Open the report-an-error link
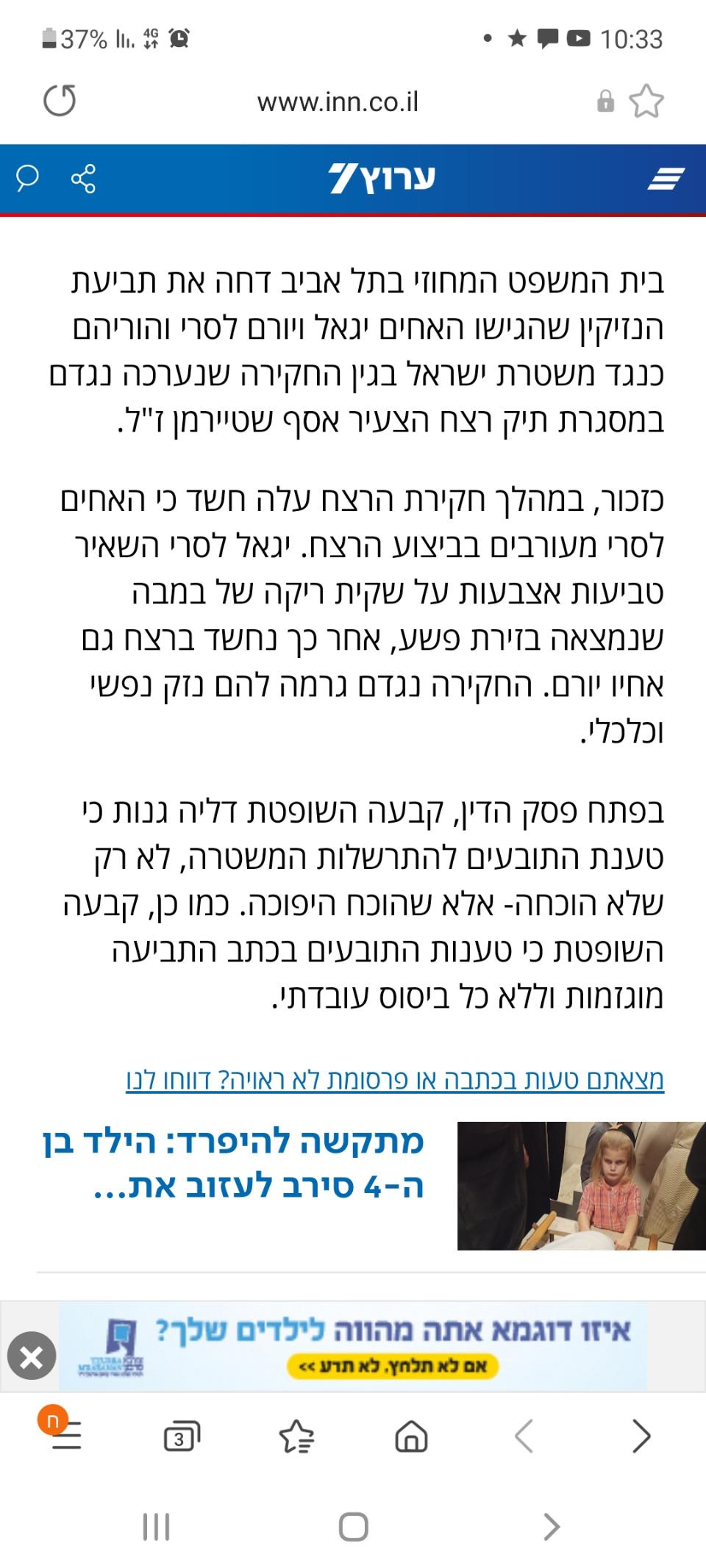The width and height of the screenshot is (706, 1568). point(395,1080)
